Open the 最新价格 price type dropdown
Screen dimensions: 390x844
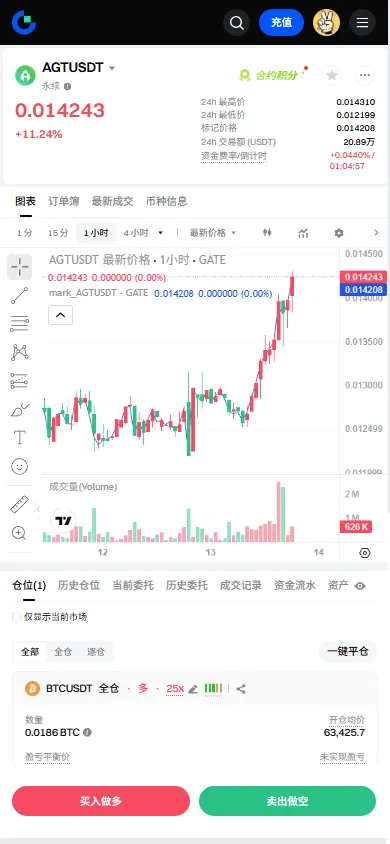(x=212, y=233)
